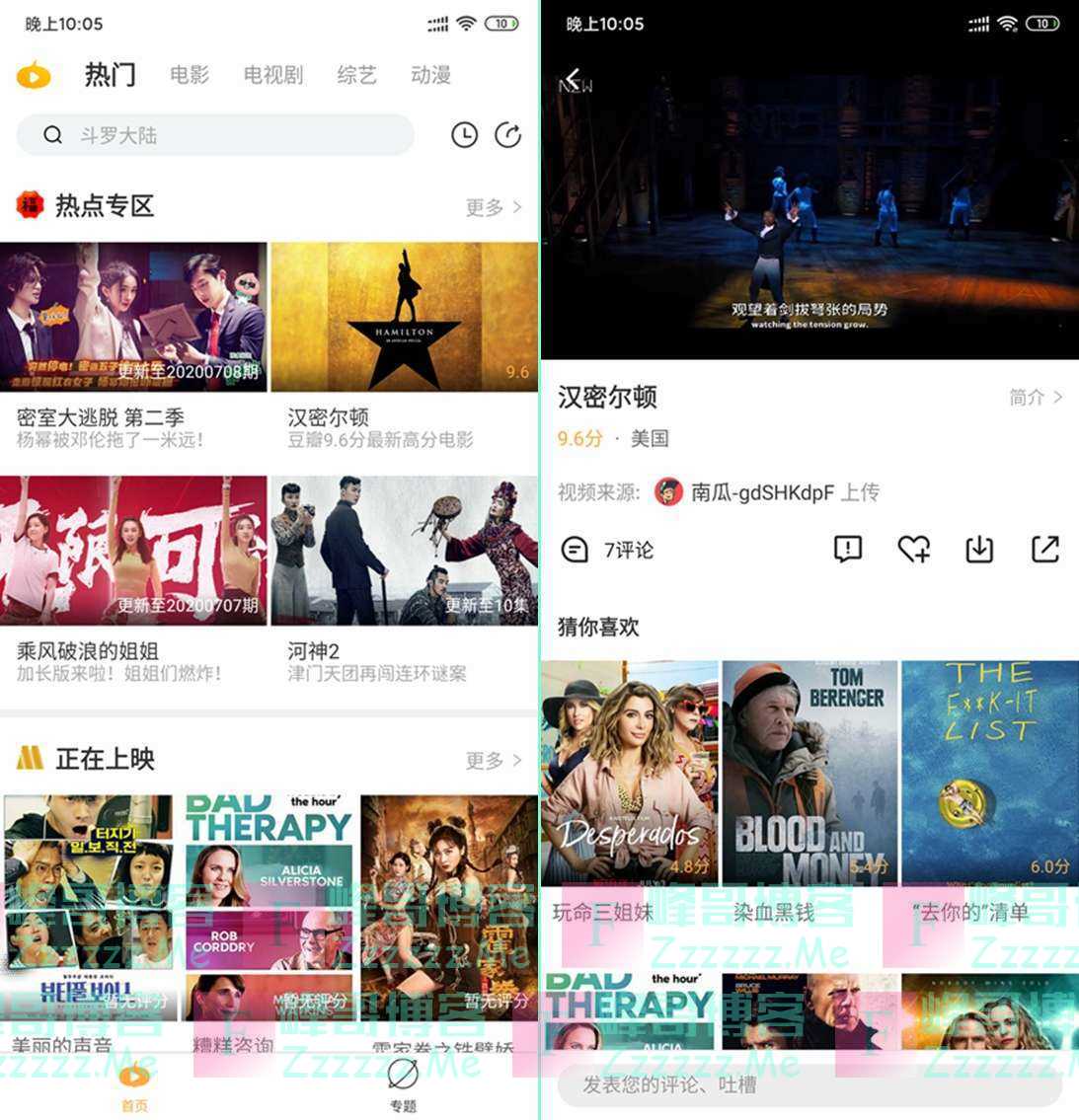1079x1120 pixels.
Task: Open the 综艺 tab
Action: click(356, 75)
